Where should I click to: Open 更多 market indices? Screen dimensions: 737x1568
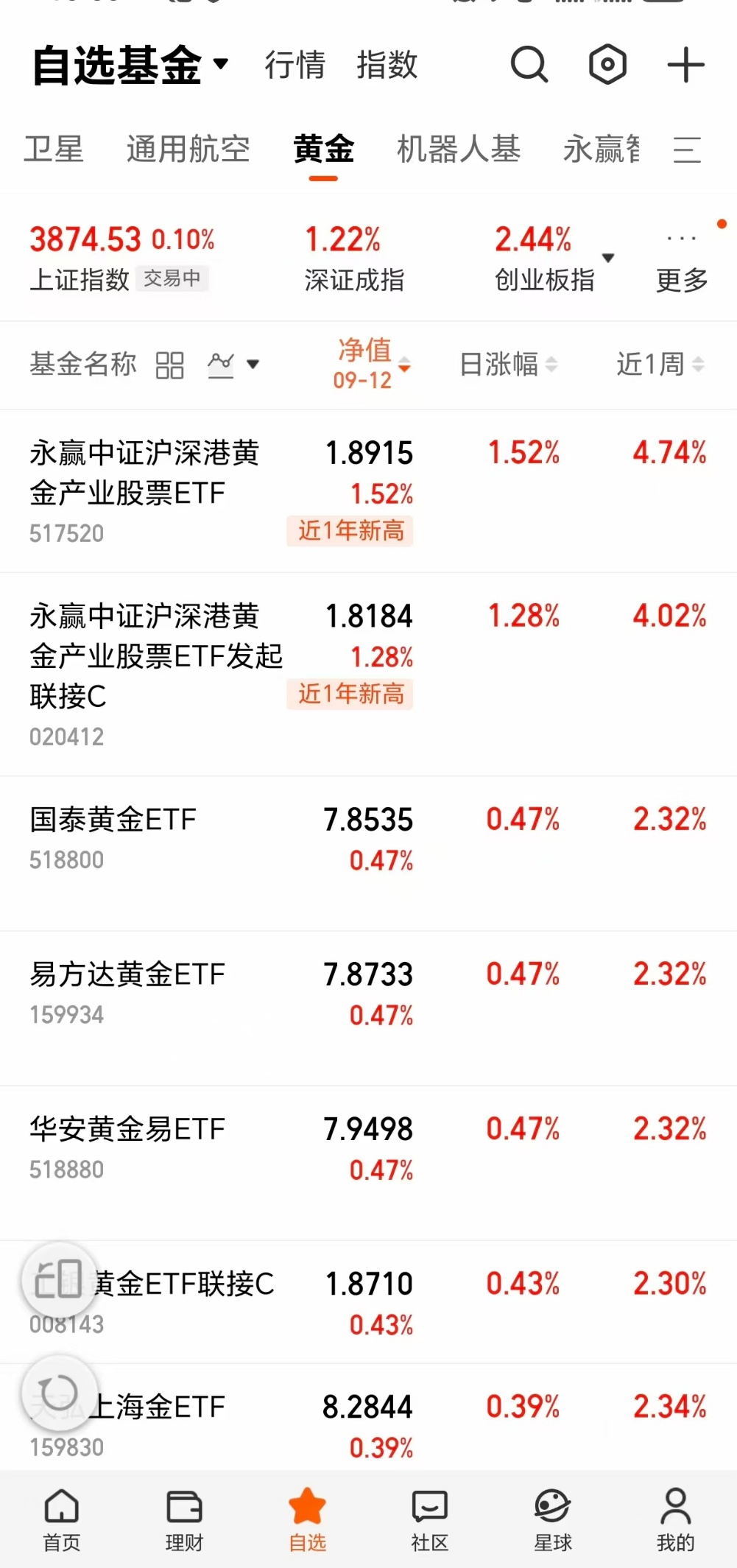coord(682,264)
